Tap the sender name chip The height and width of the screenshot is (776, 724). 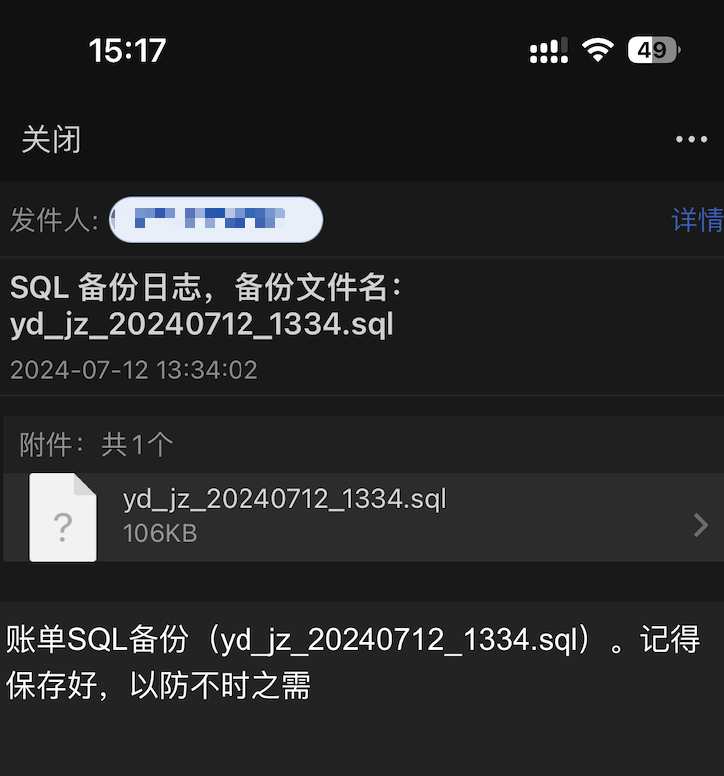coord(216,220)
